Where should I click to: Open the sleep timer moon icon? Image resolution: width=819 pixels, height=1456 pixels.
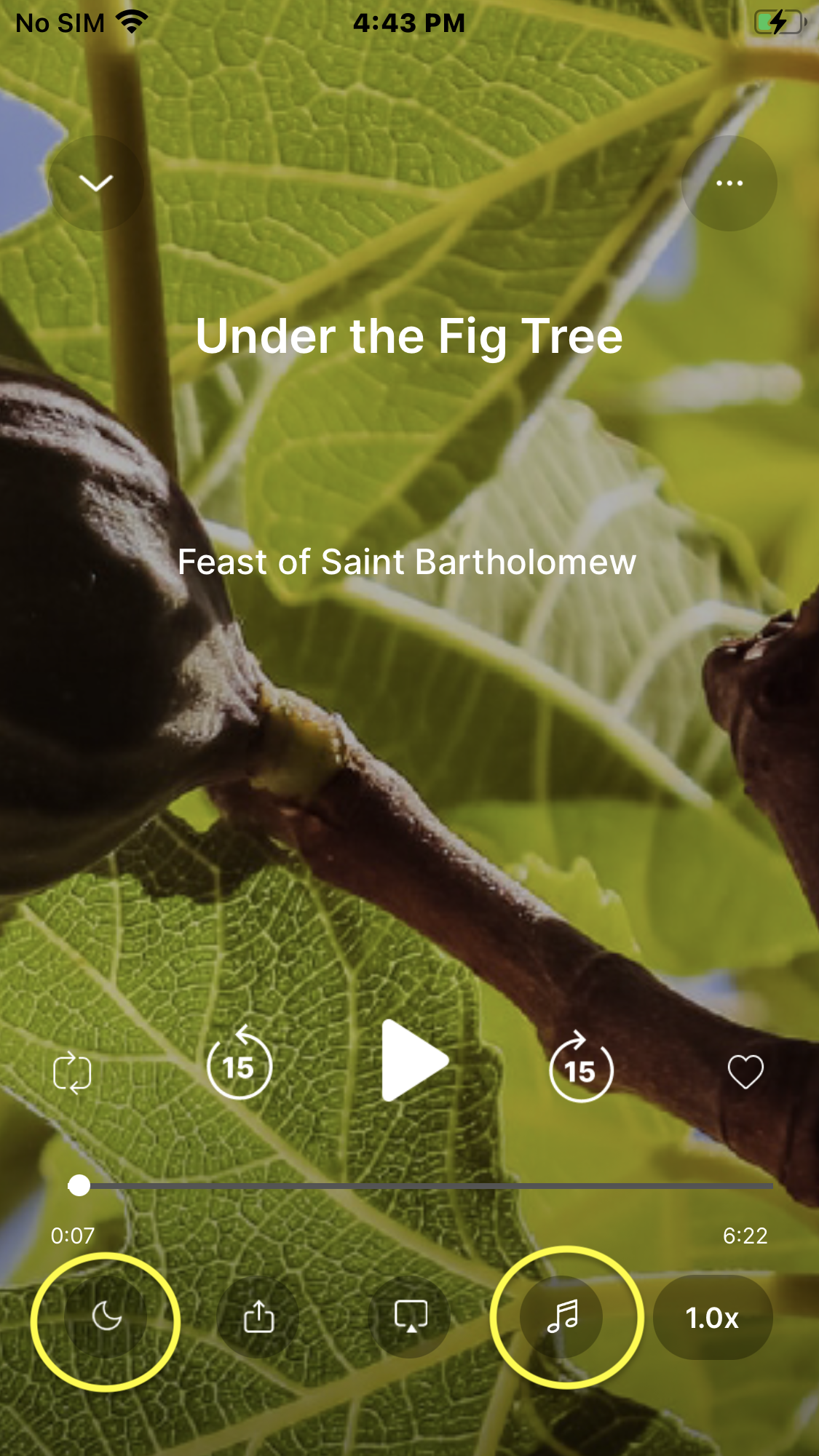(106, 1316)
